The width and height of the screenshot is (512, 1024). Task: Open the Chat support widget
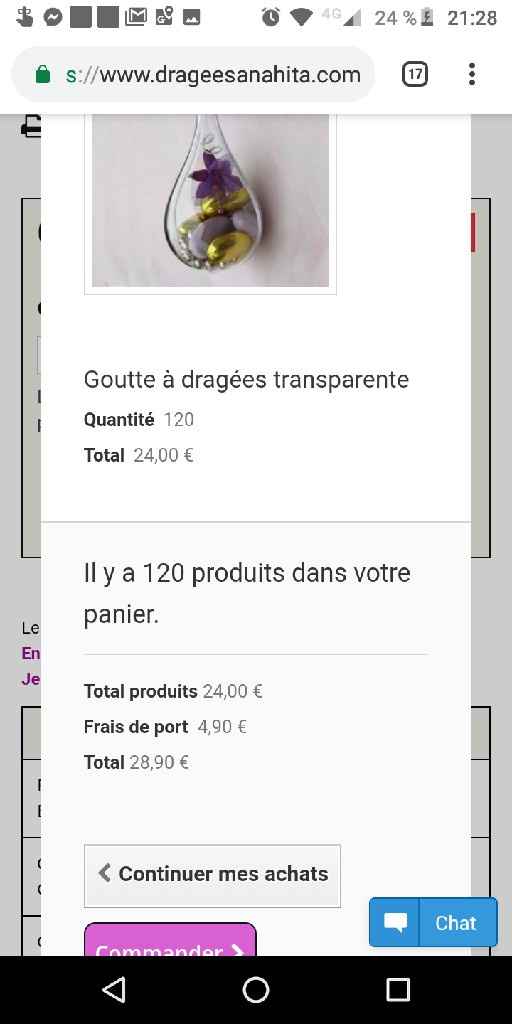click(x=434, y=922)
